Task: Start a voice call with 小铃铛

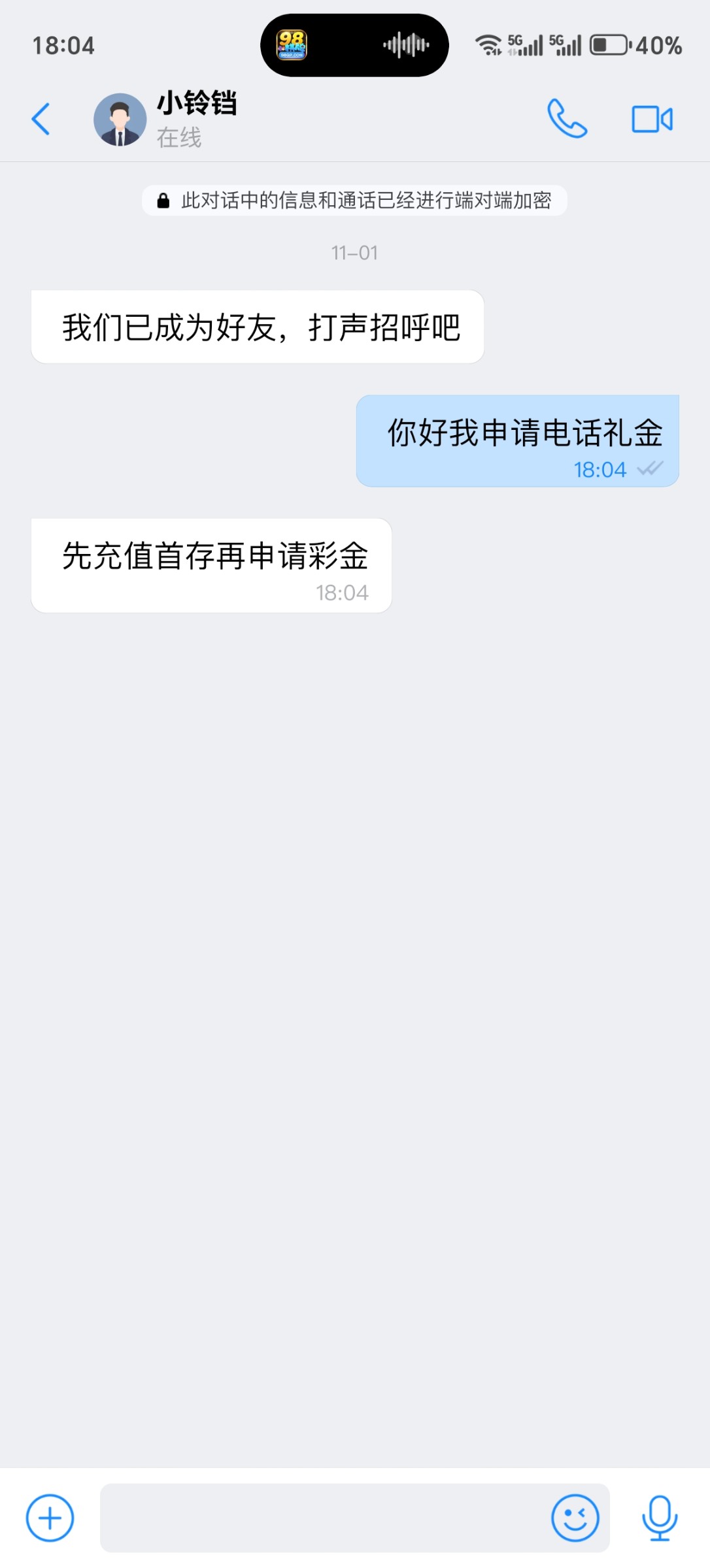Action: [567, 119]
